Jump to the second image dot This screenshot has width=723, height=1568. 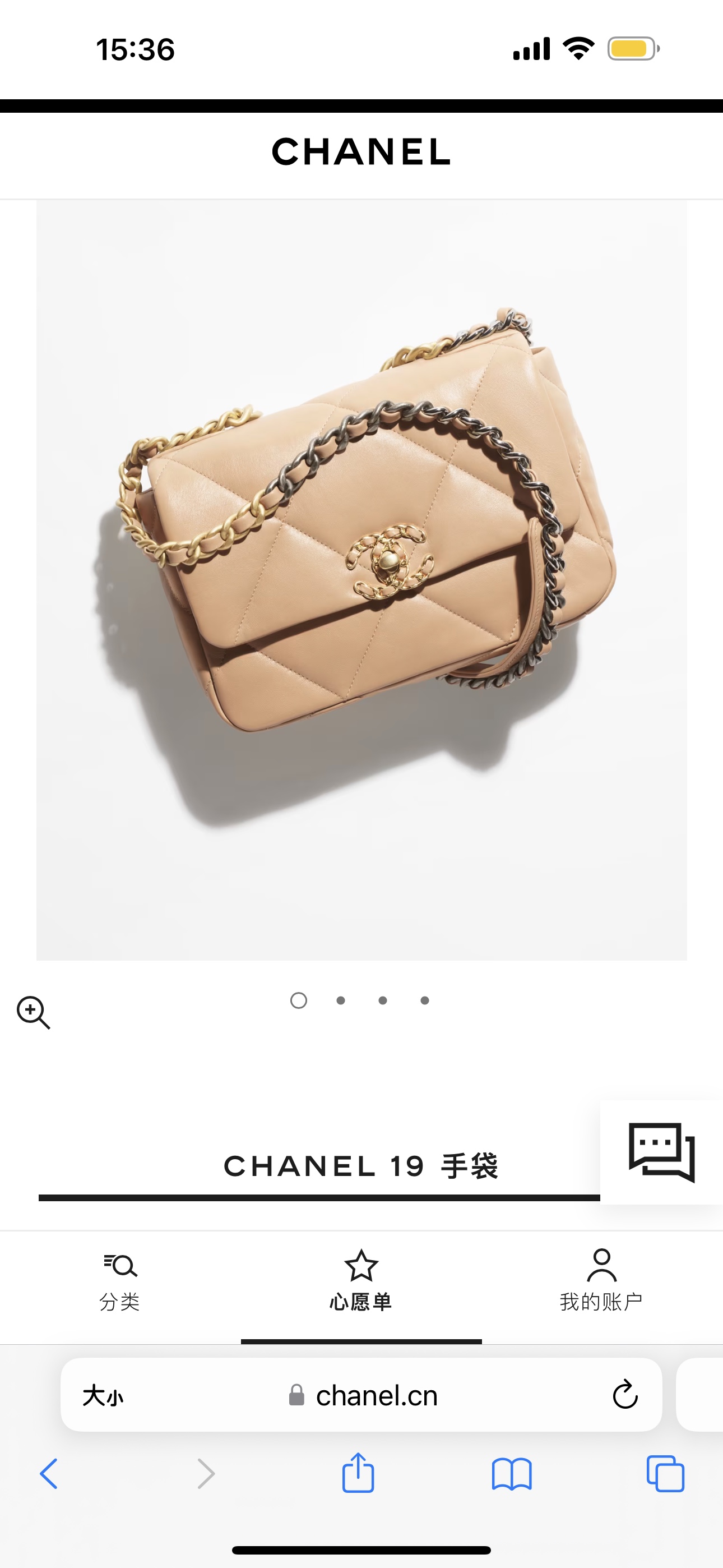341,1000
